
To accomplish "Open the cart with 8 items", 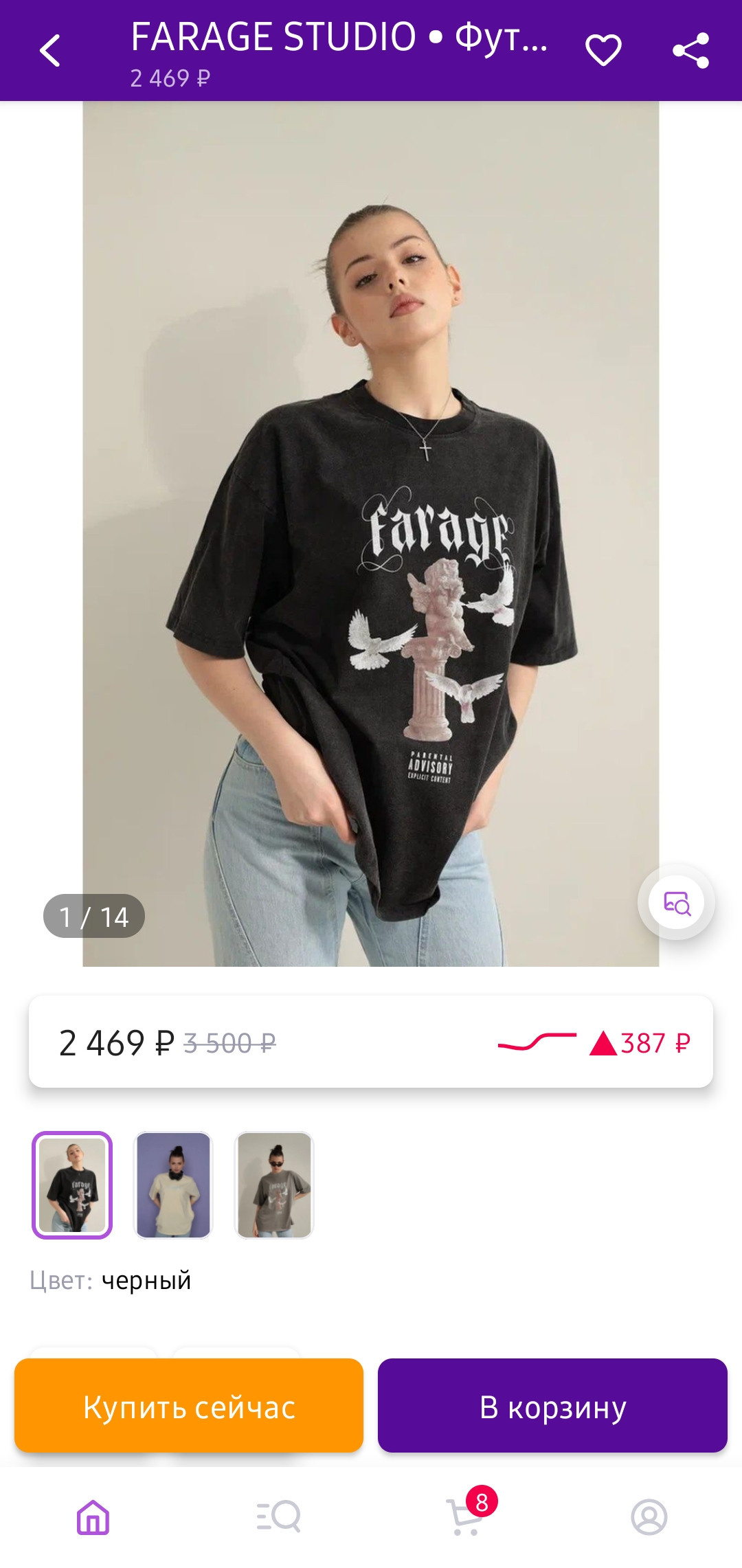I will [x=465, y=1516].
